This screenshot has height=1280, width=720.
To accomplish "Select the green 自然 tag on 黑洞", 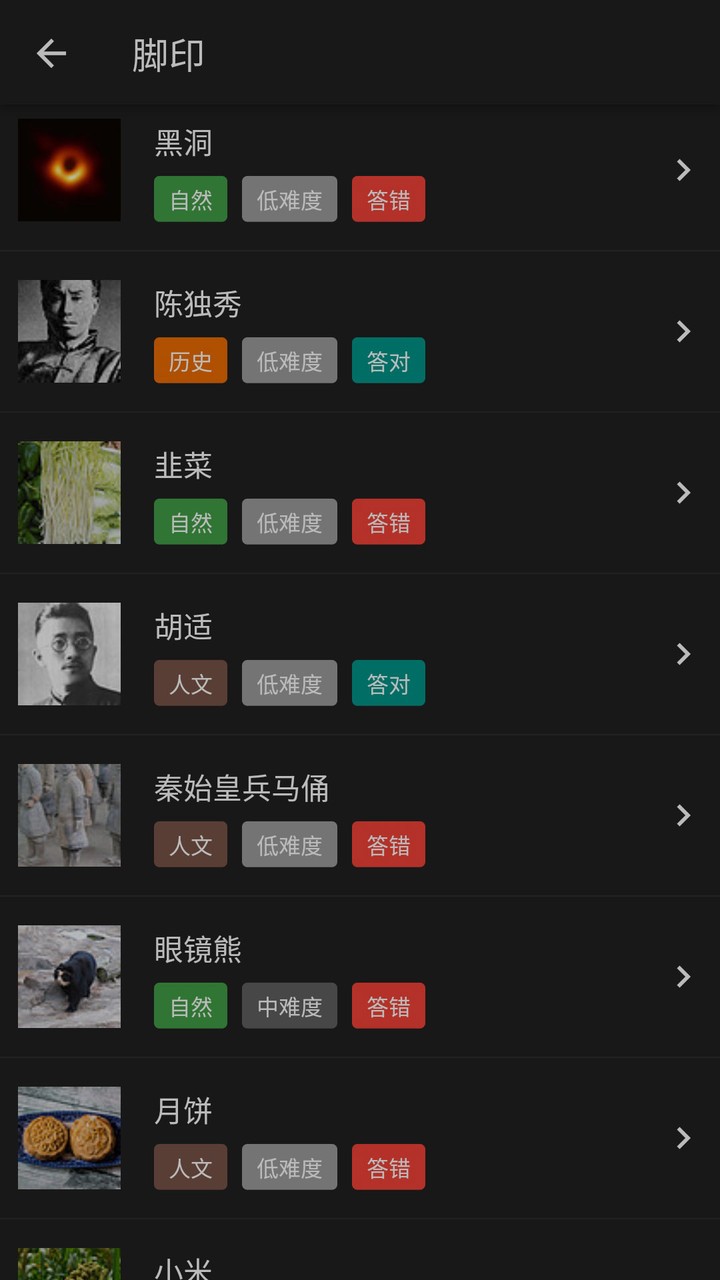I will tap(190, 199).
